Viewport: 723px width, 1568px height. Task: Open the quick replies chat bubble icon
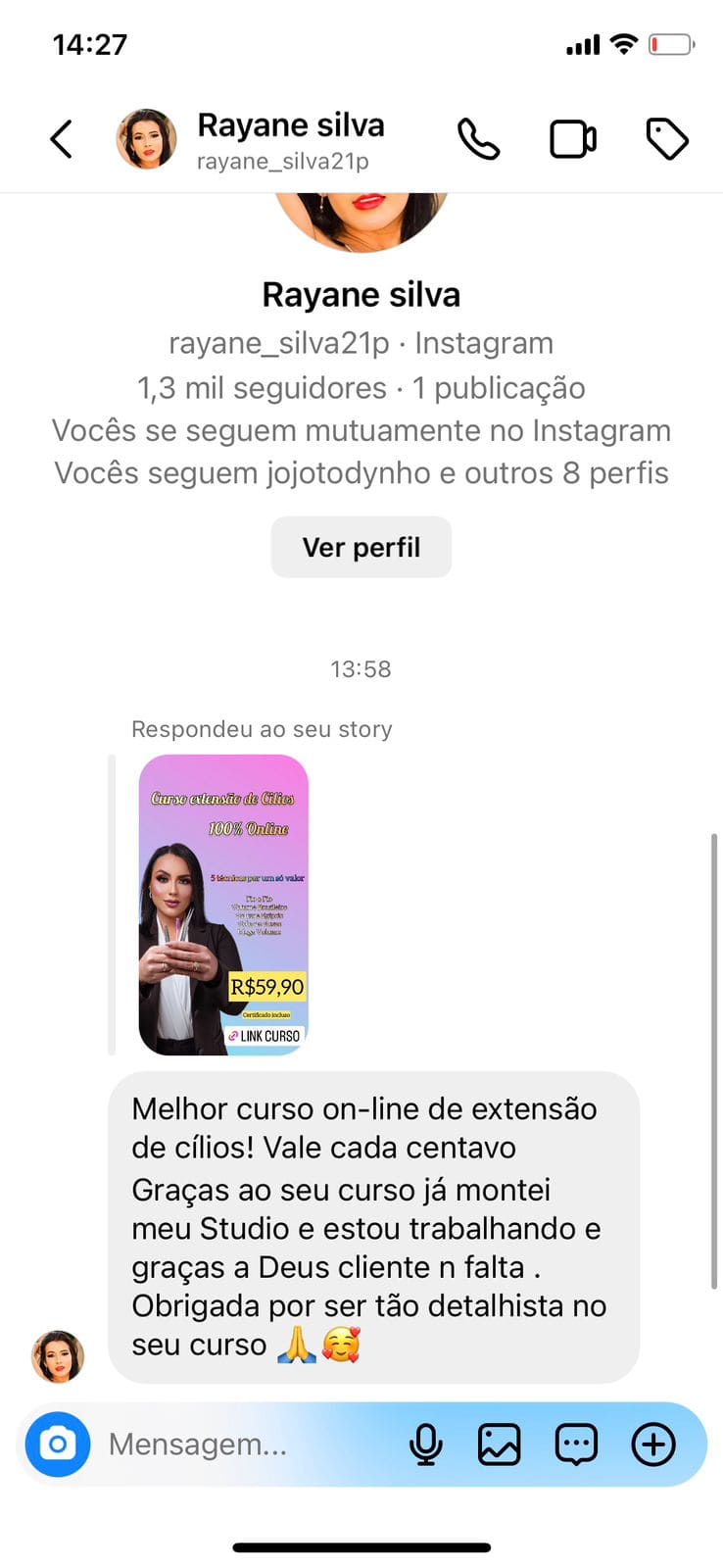tap(576, 1444)
